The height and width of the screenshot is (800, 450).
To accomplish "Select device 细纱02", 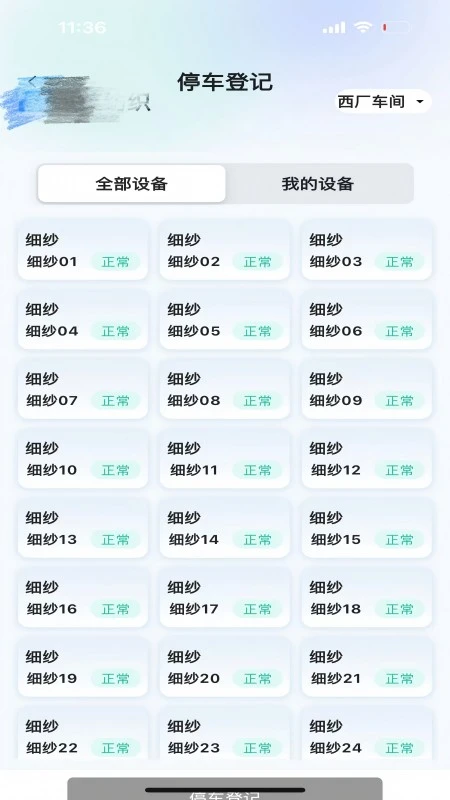I will coord(224,250).
